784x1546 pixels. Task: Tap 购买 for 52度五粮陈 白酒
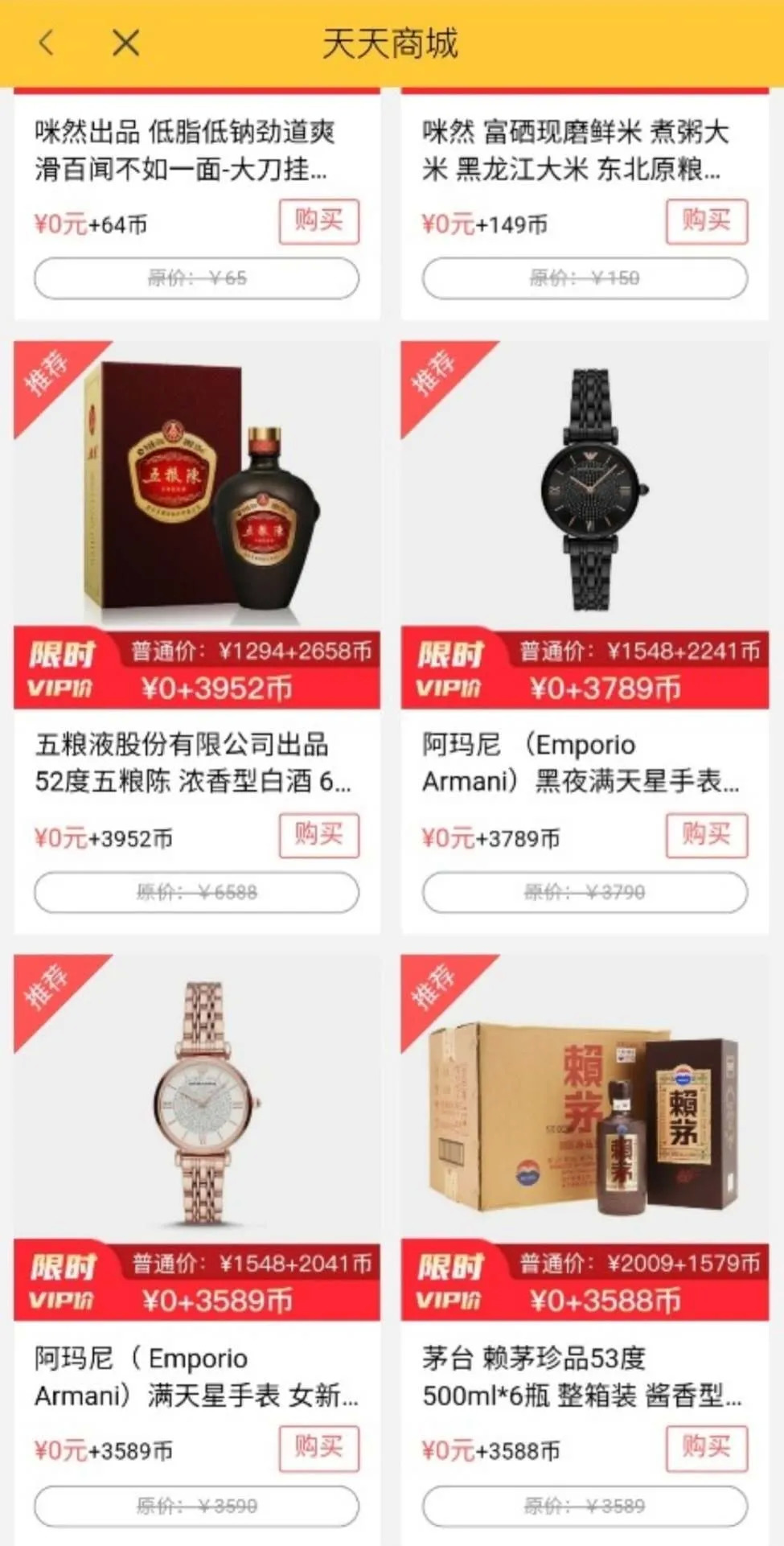(318, 835)
